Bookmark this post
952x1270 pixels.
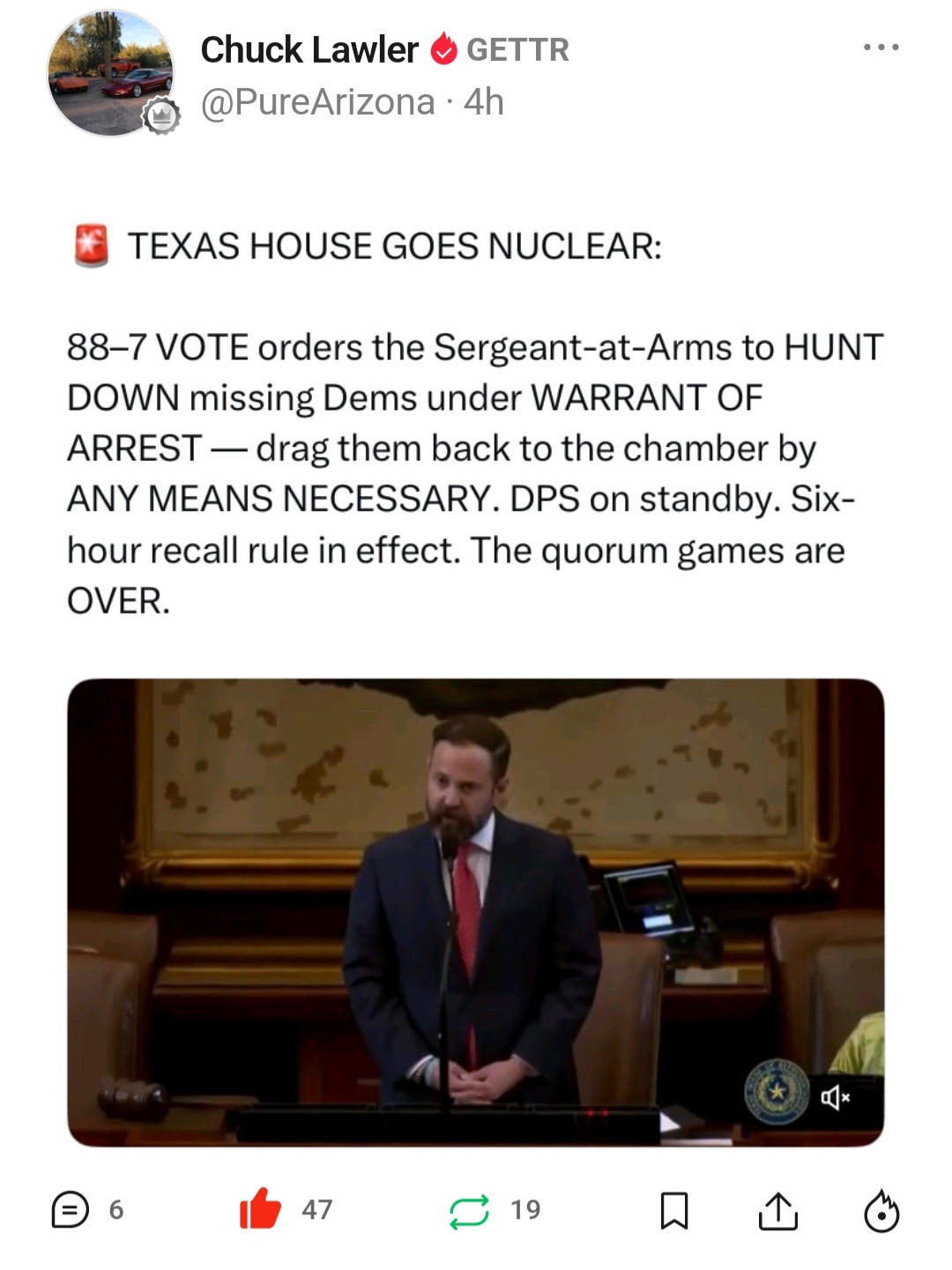pos(674,1210)
